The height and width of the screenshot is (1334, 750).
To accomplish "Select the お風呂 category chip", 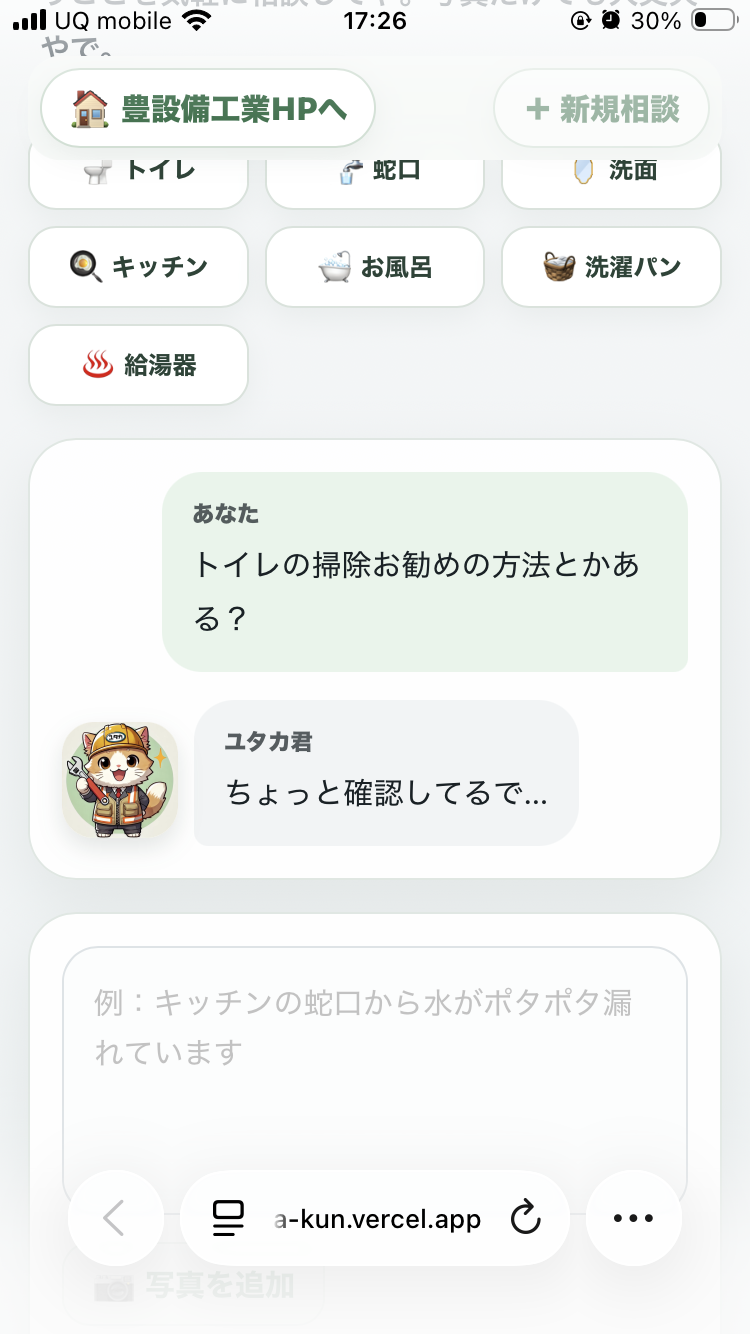I will tap(375, 267).
